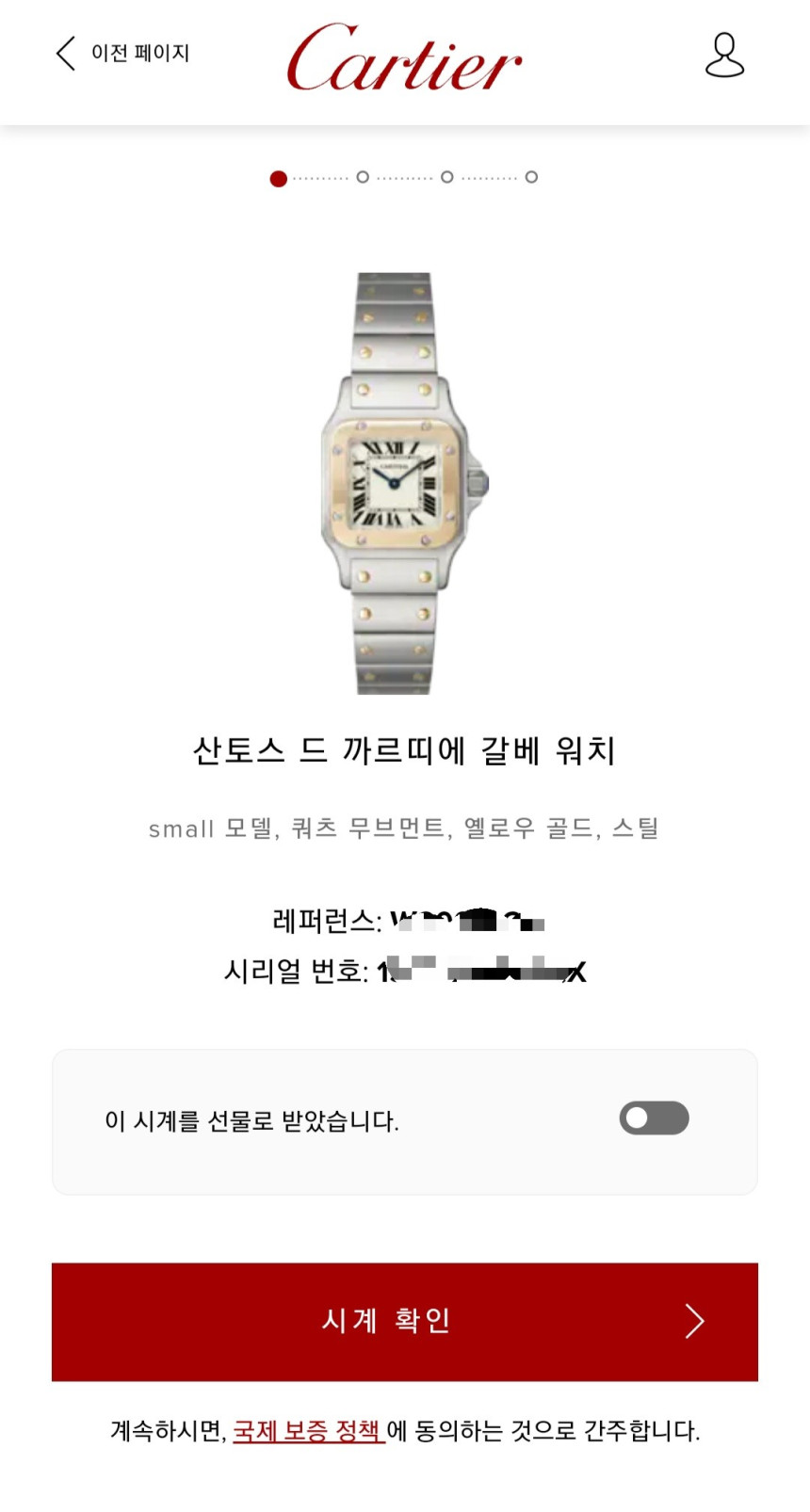Image resolution: width=810 pixels, height=1512 pixels.
Task: Toggle the received-as-gift switch
Action: 654,1118
